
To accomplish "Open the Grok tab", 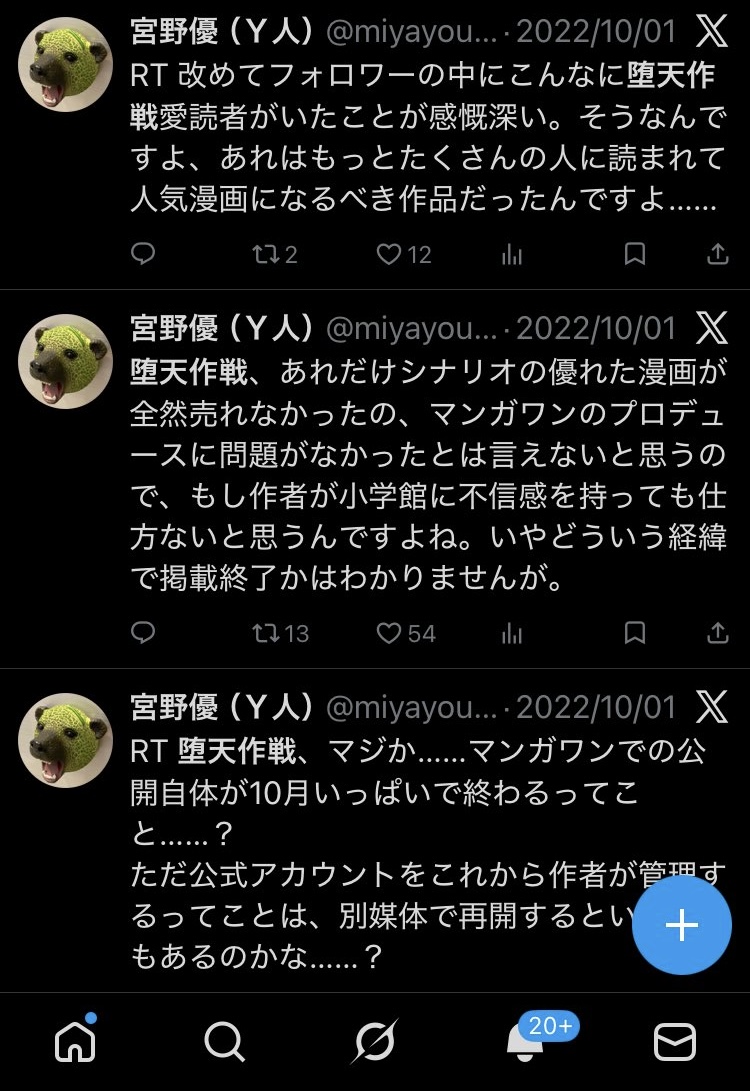I will point(375,1043).
